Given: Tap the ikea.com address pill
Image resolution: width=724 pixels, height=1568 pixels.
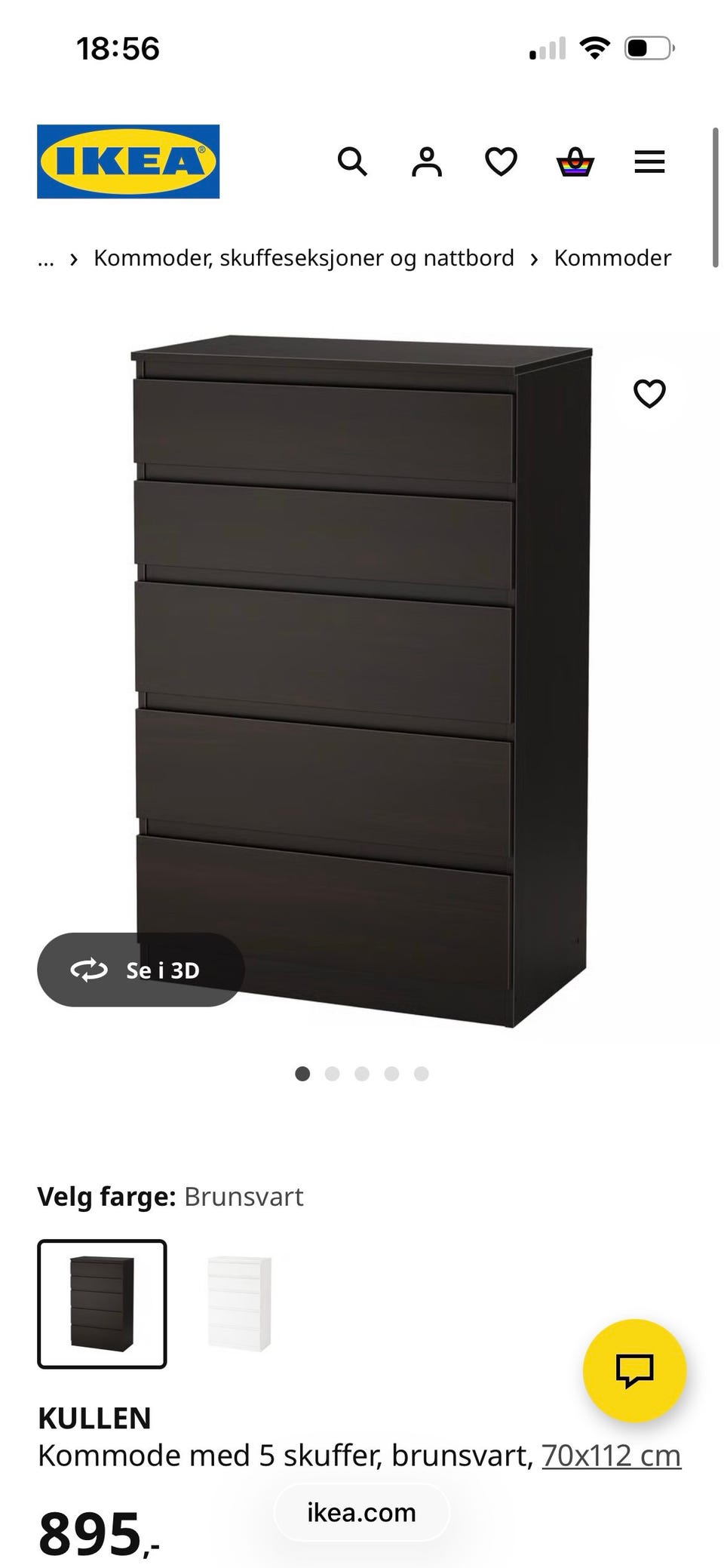Looking at the screenshot, I should click(x=361, y=1512).
